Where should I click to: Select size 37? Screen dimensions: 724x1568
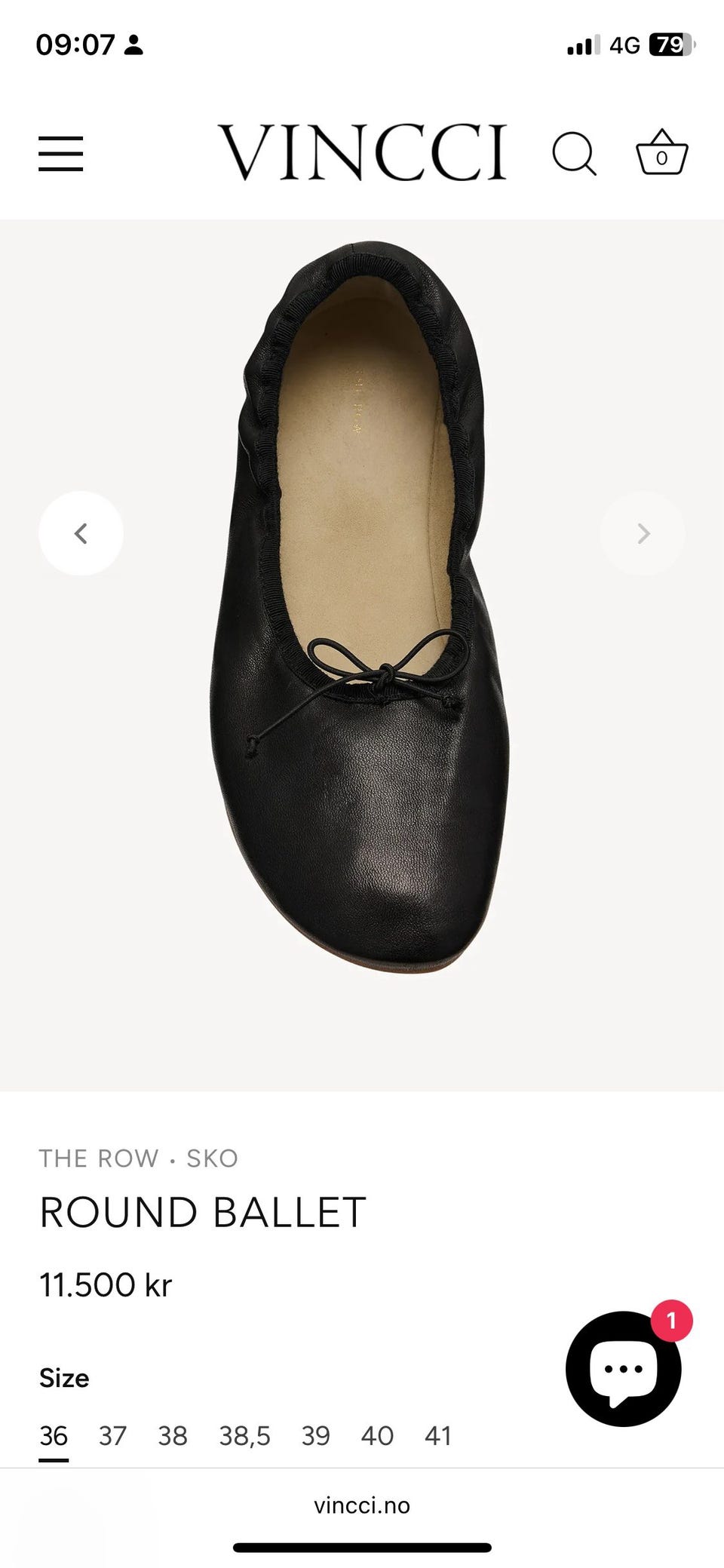point(112,1436)
